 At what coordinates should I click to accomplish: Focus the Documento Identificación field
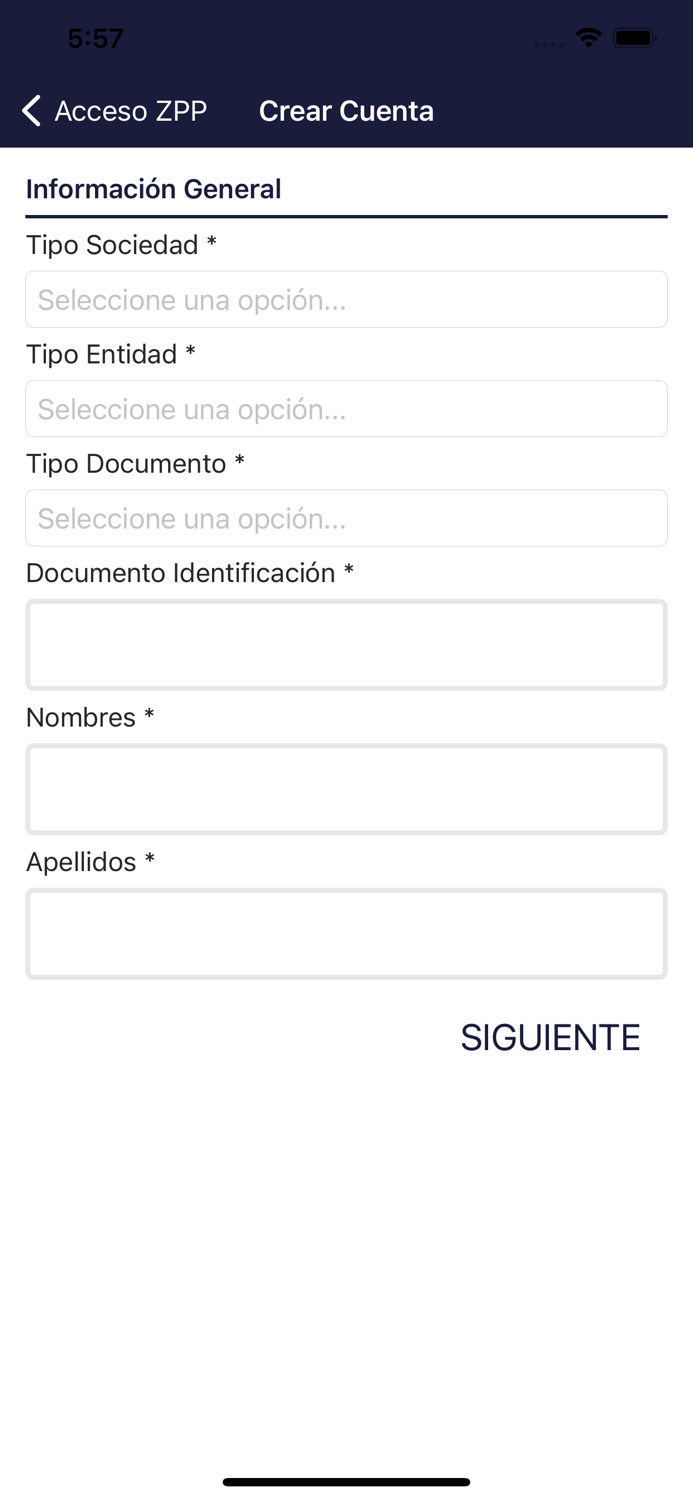pos(346,645)
